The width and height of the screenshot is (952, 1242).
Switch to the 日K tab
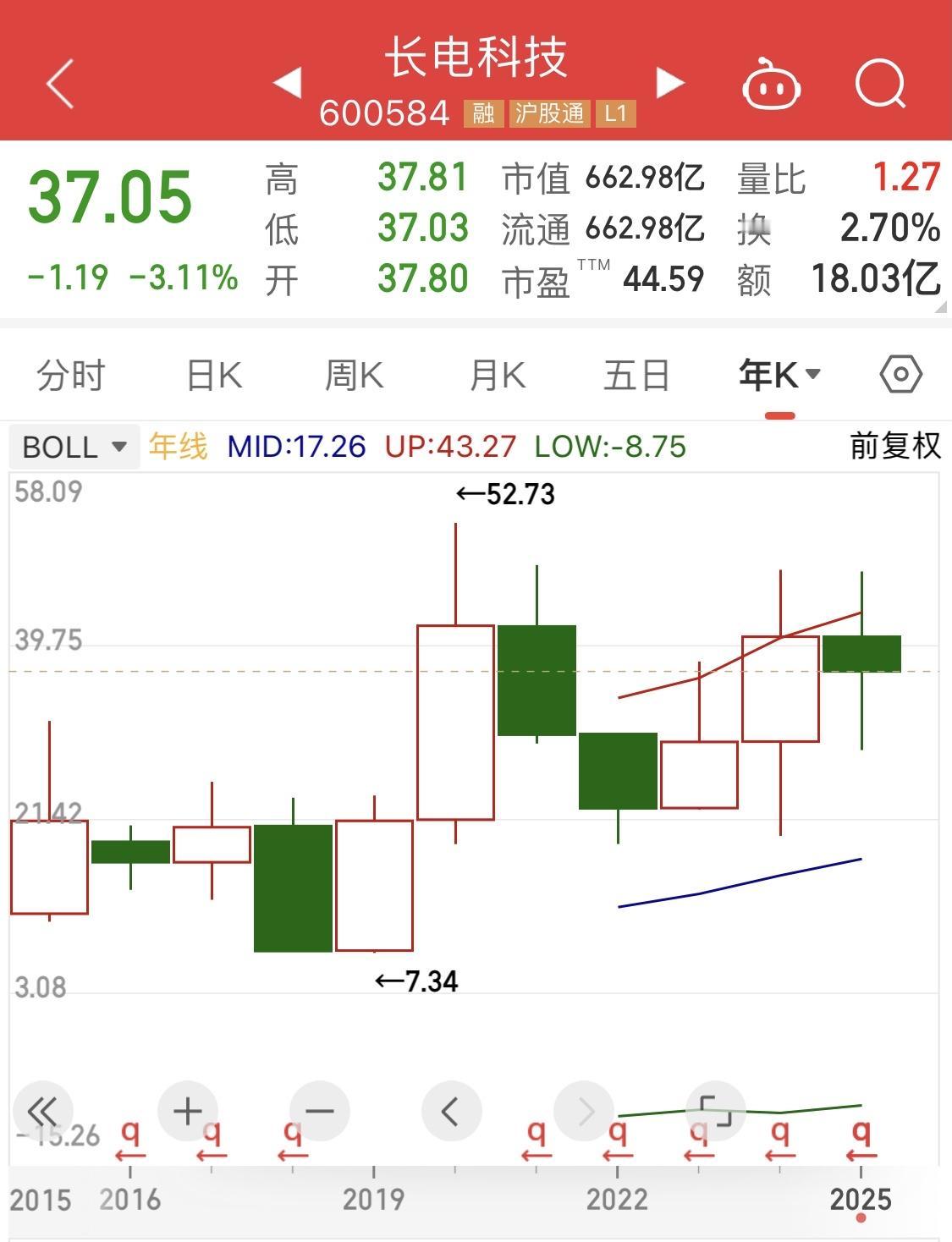213,373
